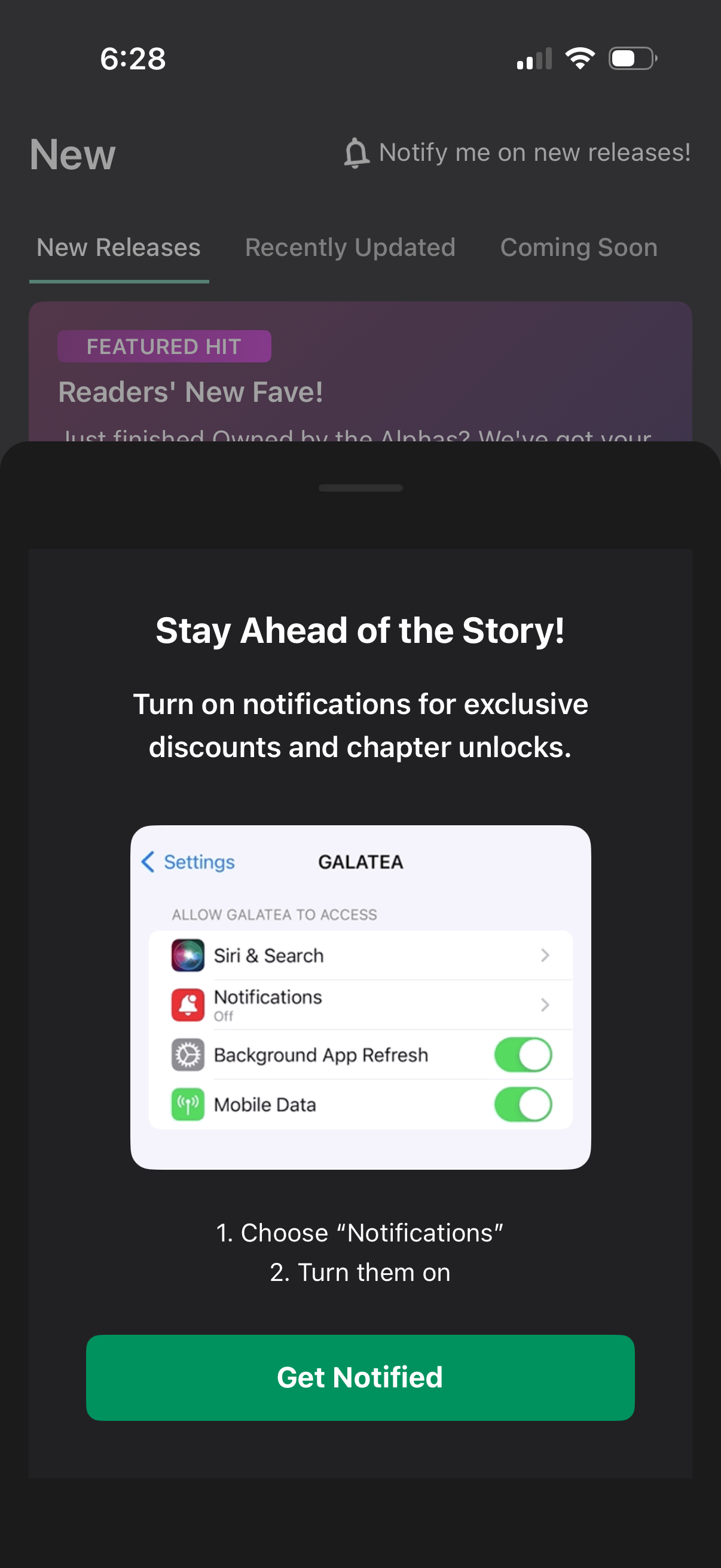721x1568 pixels.
Task: Select the green Mobile Data icon
Action: 187,1104
